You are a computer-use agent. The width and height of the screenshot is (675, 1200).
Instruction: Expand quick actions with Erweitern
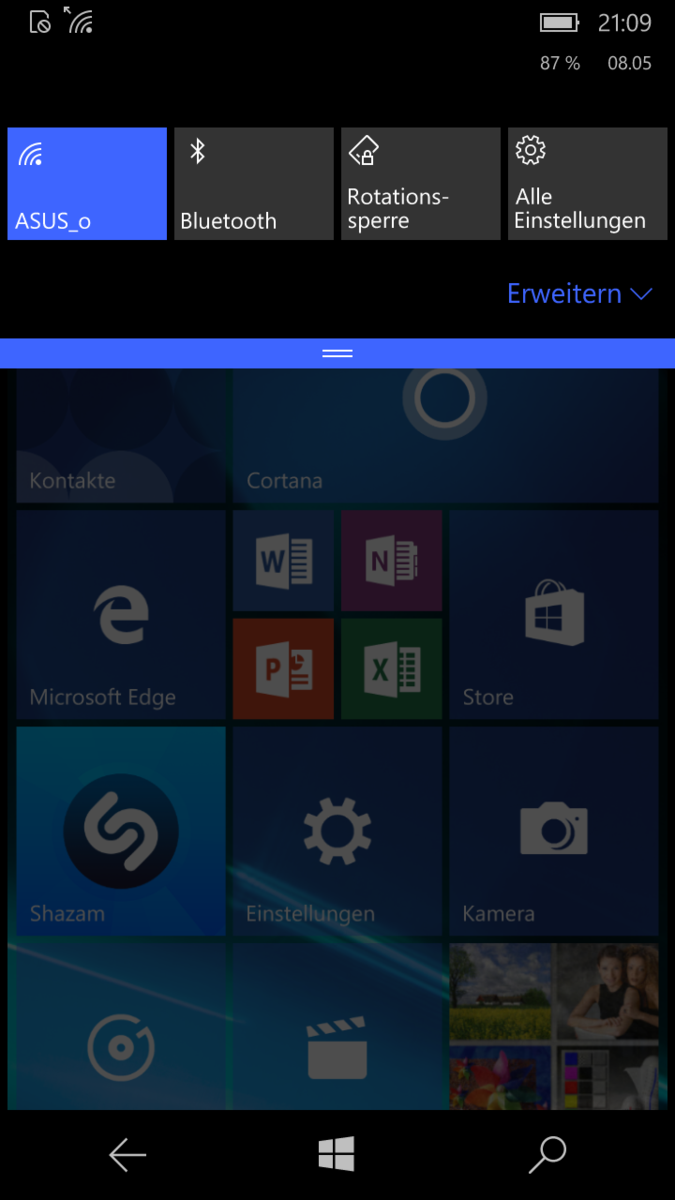(579, 294)
